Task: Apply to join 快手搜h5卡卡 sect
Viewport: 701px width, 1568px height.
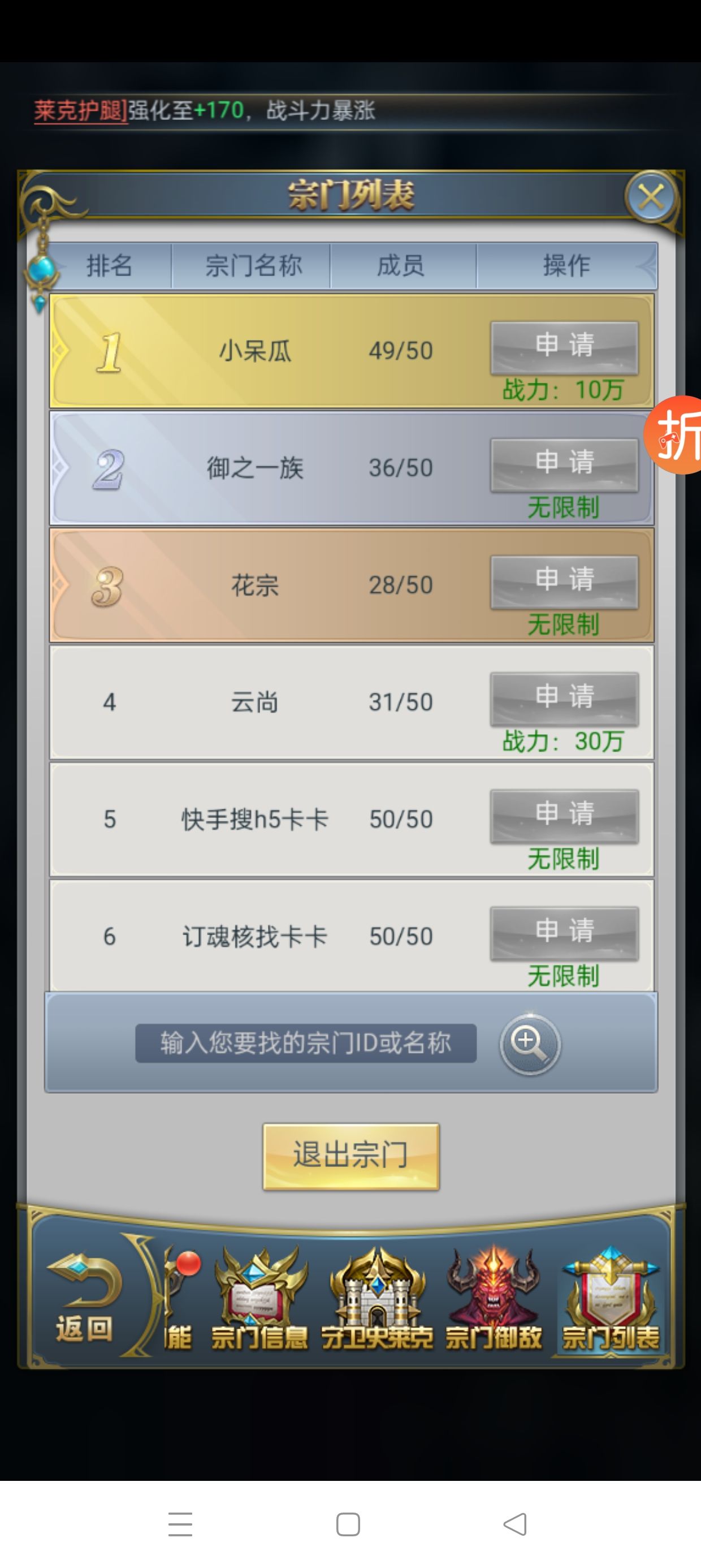Action: pos(564,816)
